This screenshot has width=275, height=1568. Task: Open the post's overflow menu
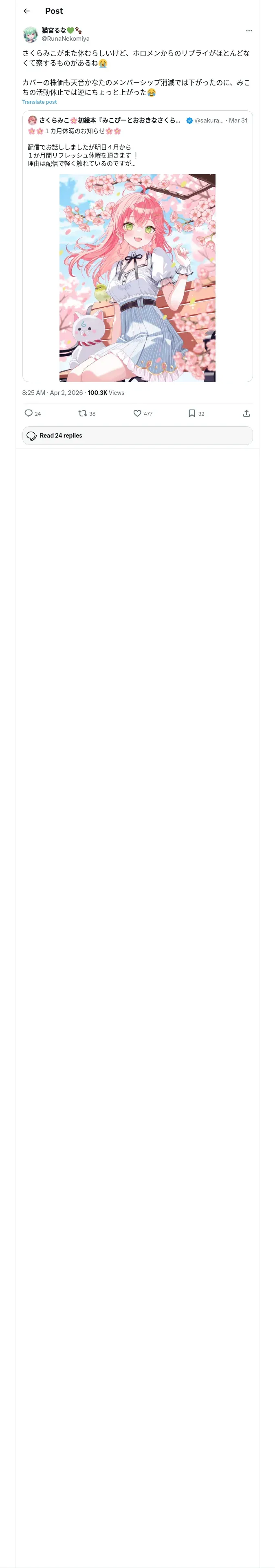(x=249, y=31)
